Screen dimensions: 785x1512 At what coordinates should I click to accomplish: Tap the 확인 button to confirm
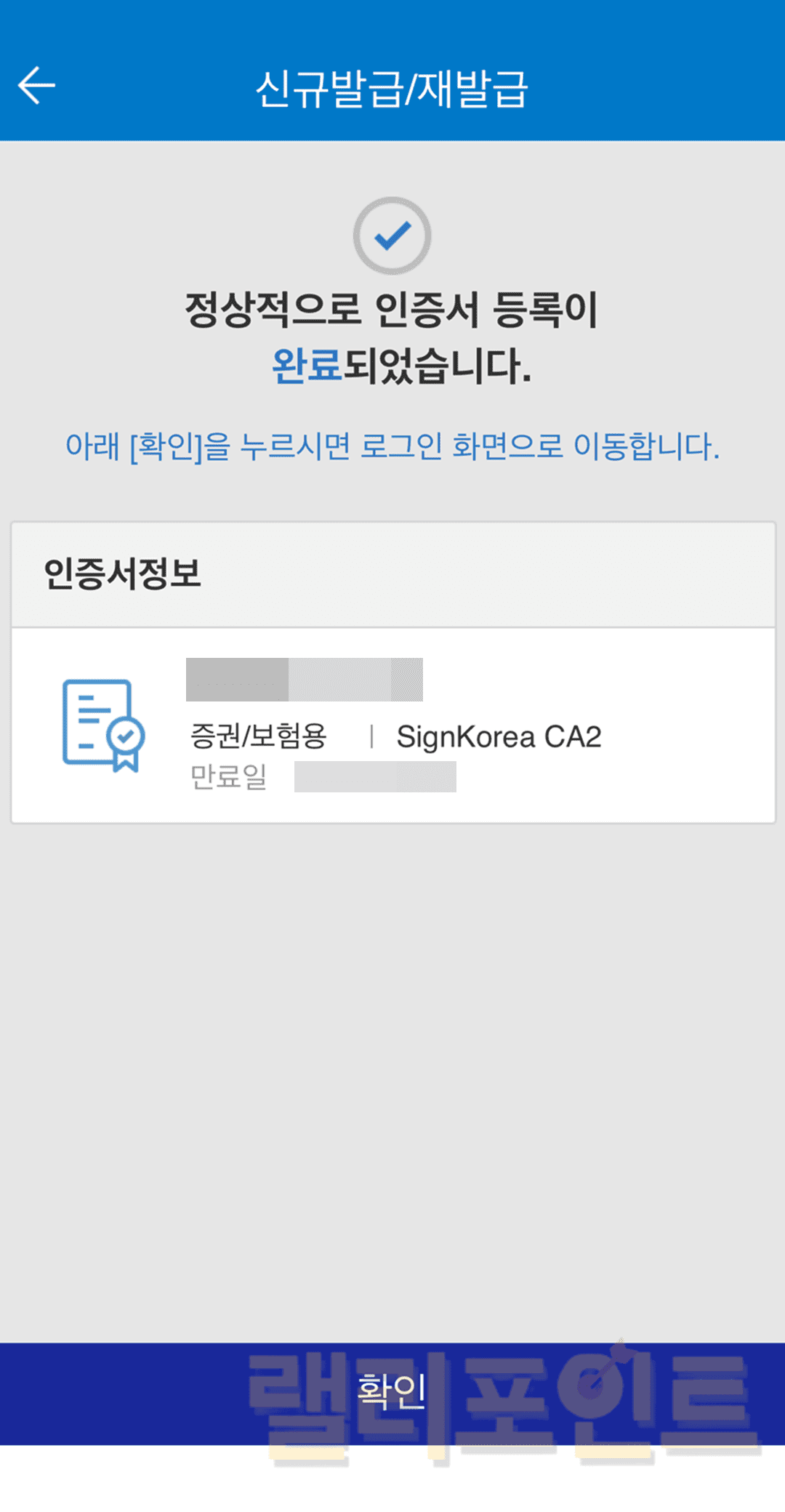(x=392, y=1392)
